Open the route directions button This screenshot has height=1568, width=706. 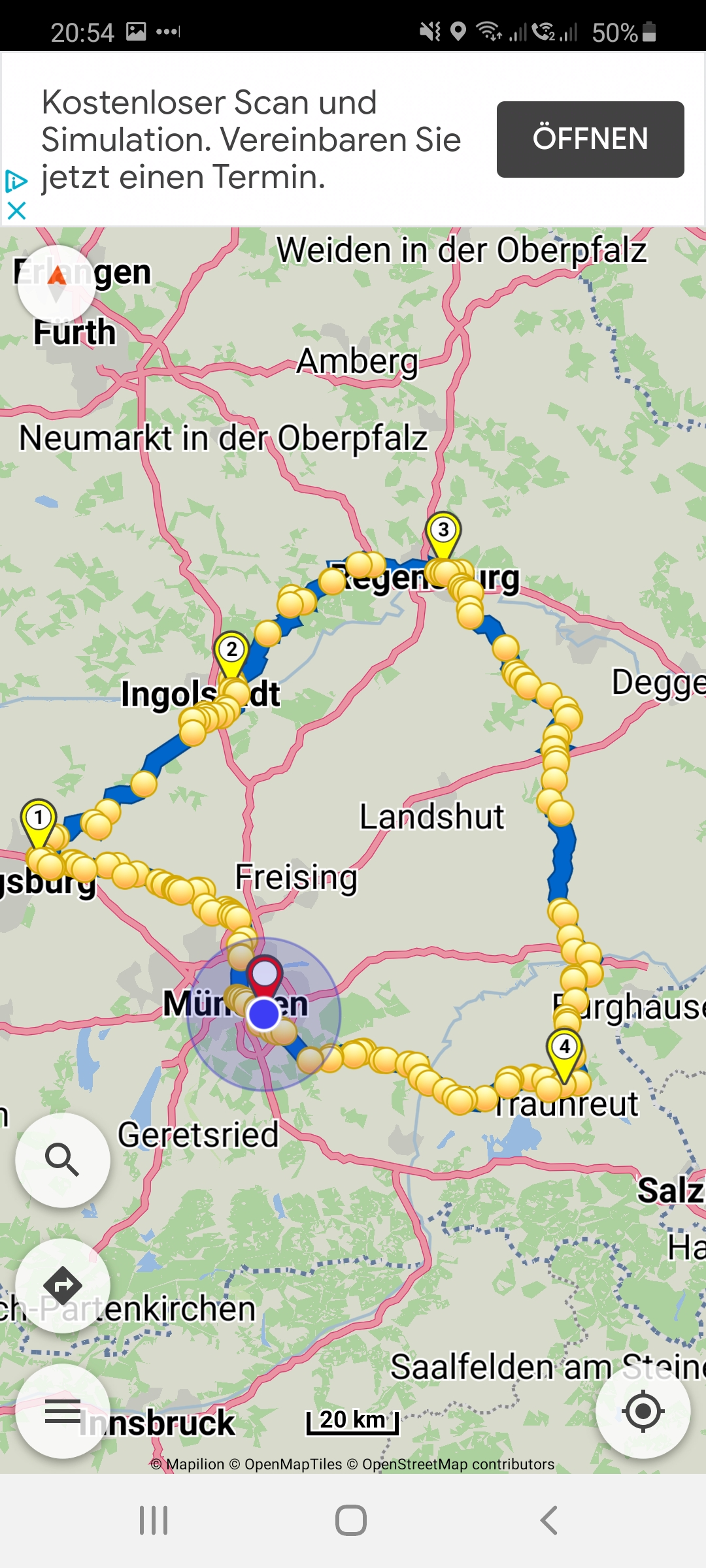pos(62,1285)
